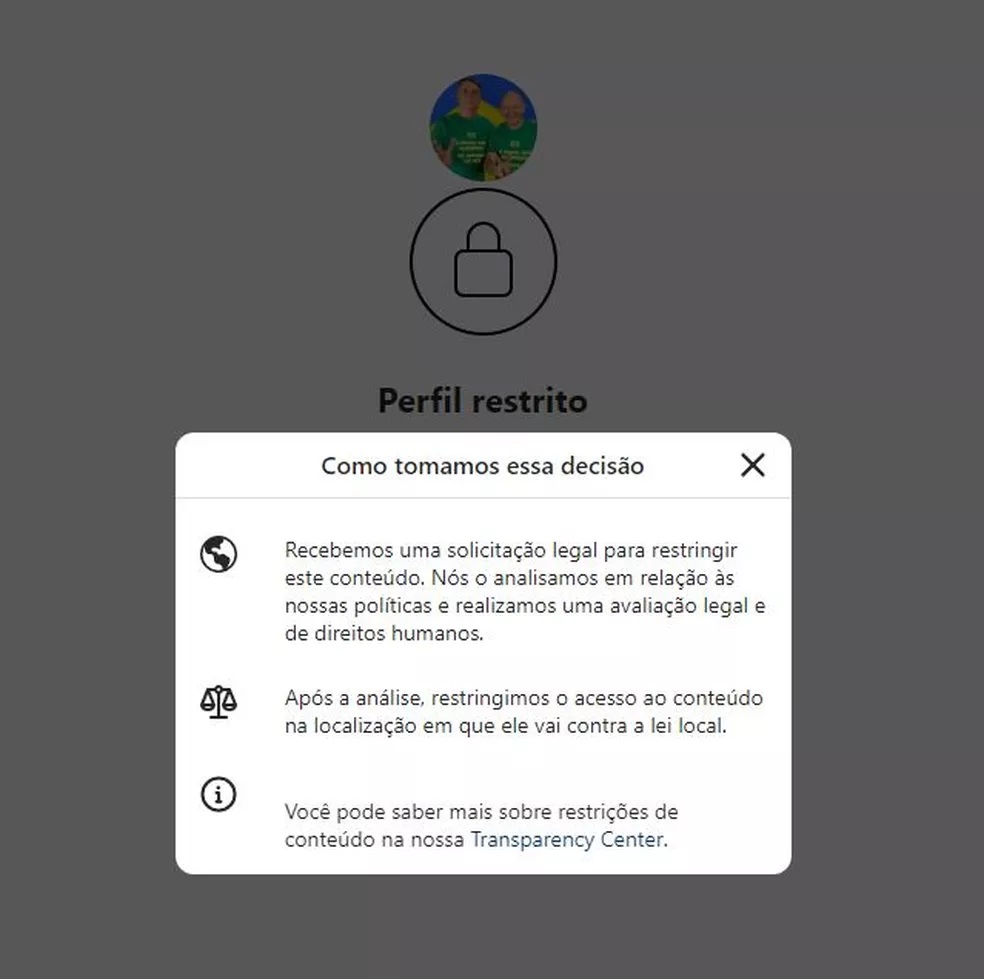
Task: Close the "Como tomamos essa decisão" dialog
Action: click(752, 465)
